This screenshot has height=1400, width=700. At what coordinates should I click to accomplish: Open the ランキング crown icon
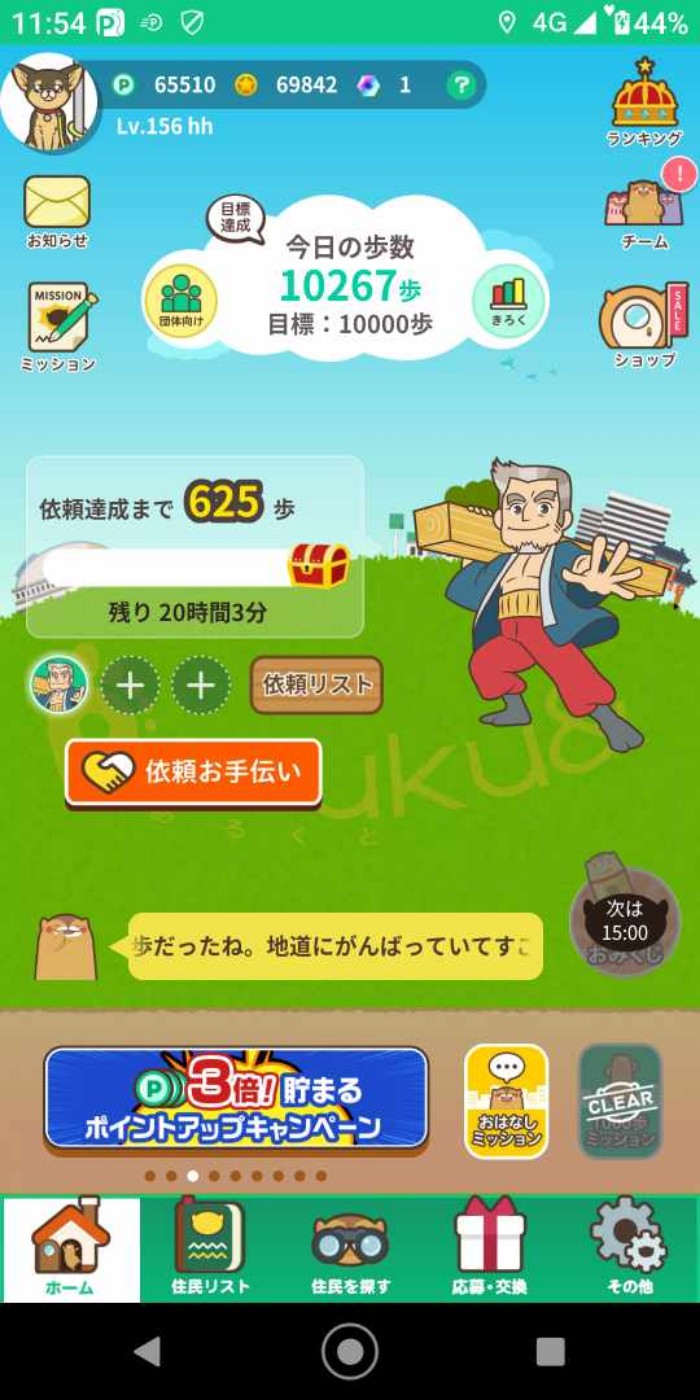click(644, 102)
